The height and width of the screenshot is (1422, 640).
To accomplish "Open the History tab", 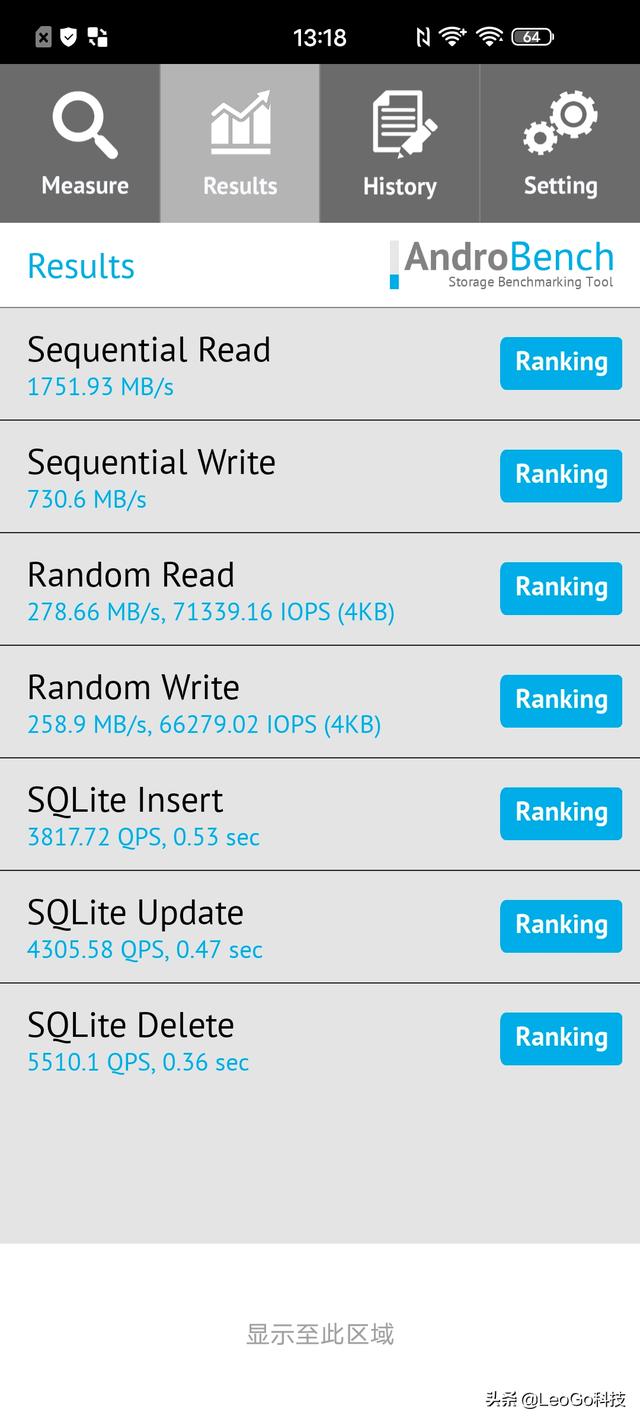I will tap(400, 143).
